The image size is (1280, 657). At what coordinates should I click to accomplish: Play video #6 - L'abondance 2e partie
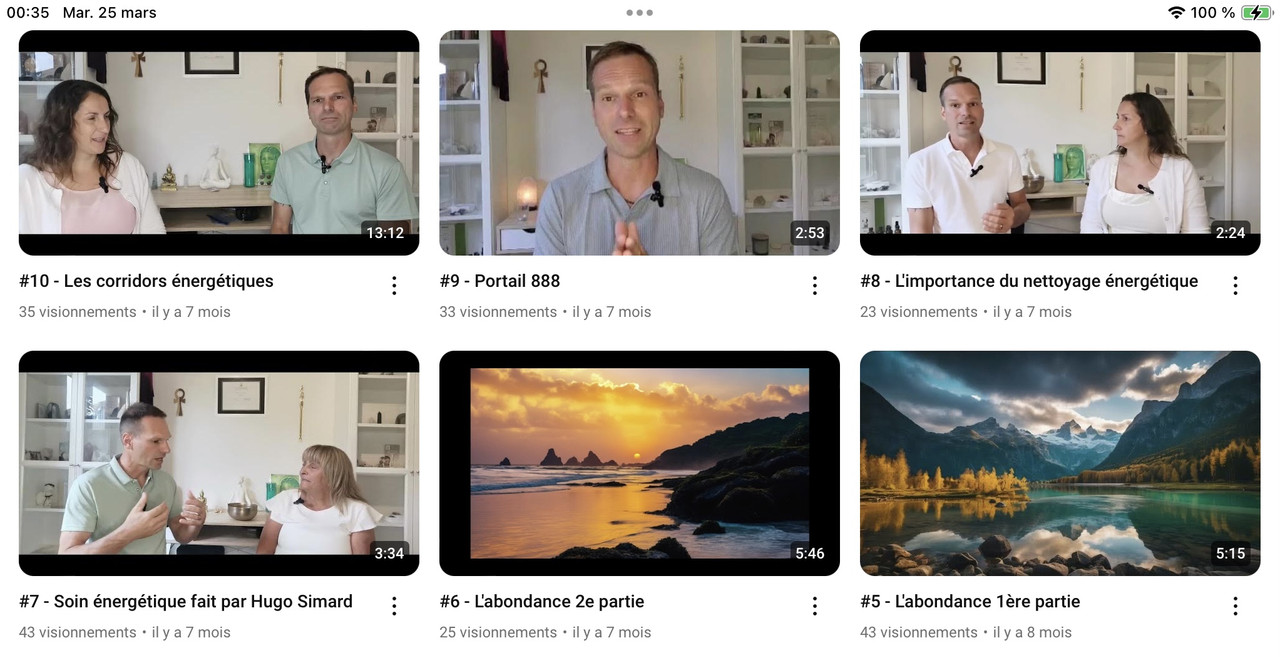(x=639, y=463)
